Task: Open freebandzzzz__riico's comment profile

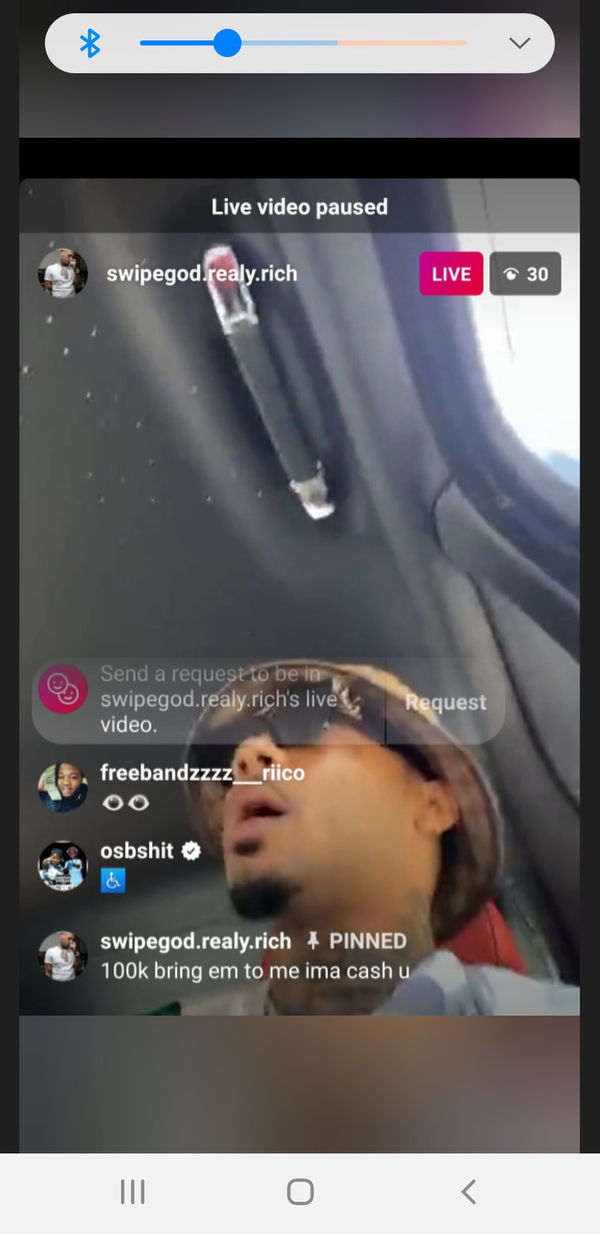Action: [x=63, y=788]
